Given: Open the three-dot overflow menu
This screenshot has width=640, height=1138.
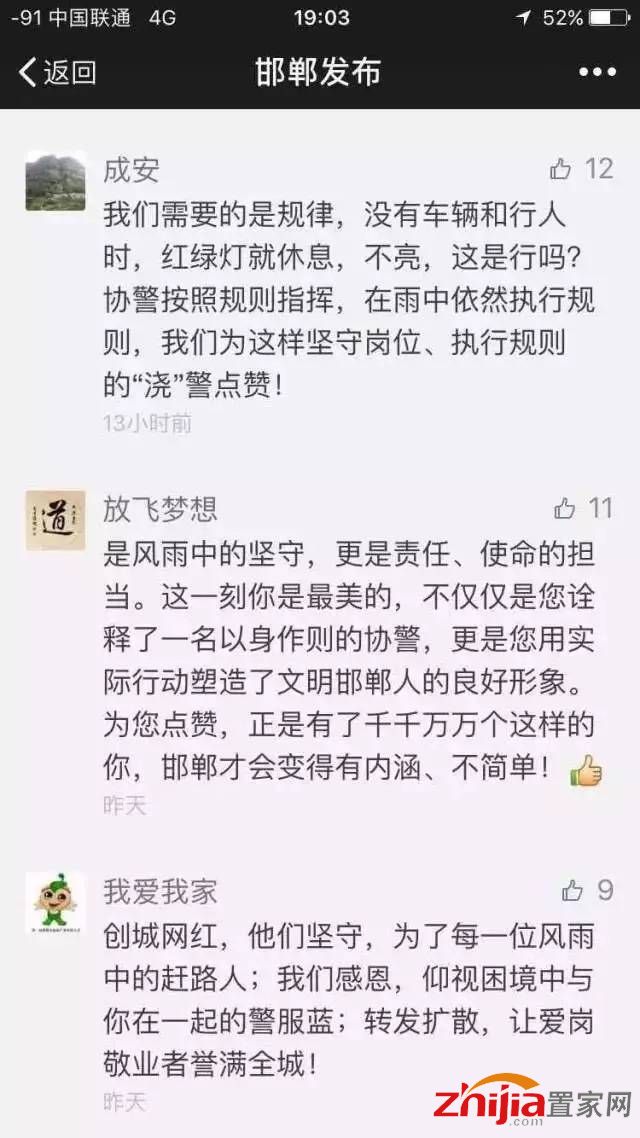Looking at the screenshot, I should pos(597,72).
